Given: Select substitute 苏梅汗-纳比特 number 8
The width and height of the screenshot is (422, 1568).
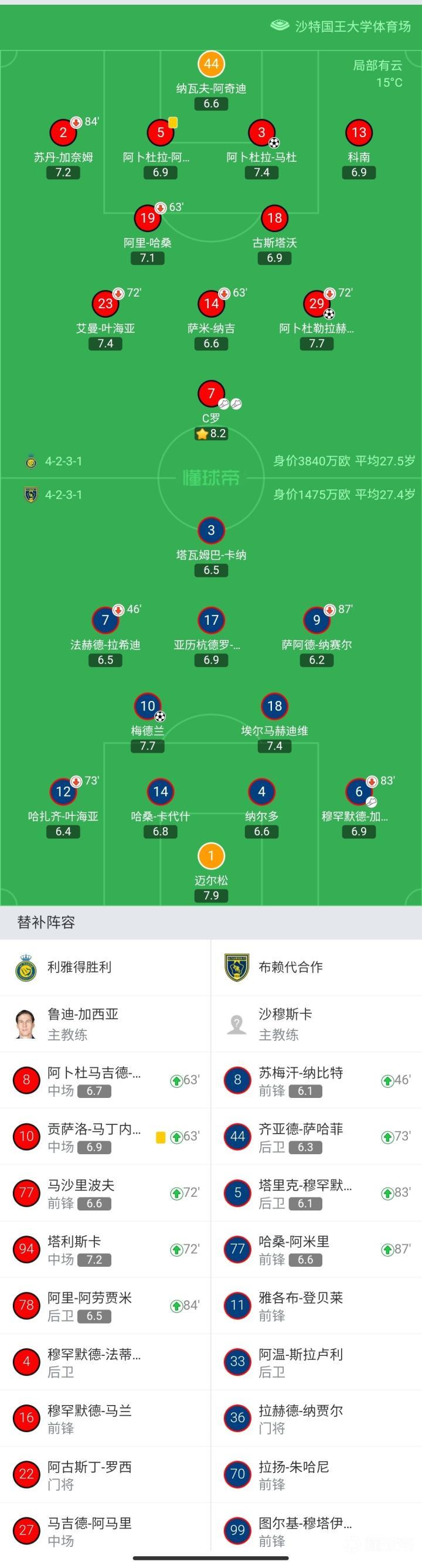Looking at the screenshot, I should pos(316,1080).
